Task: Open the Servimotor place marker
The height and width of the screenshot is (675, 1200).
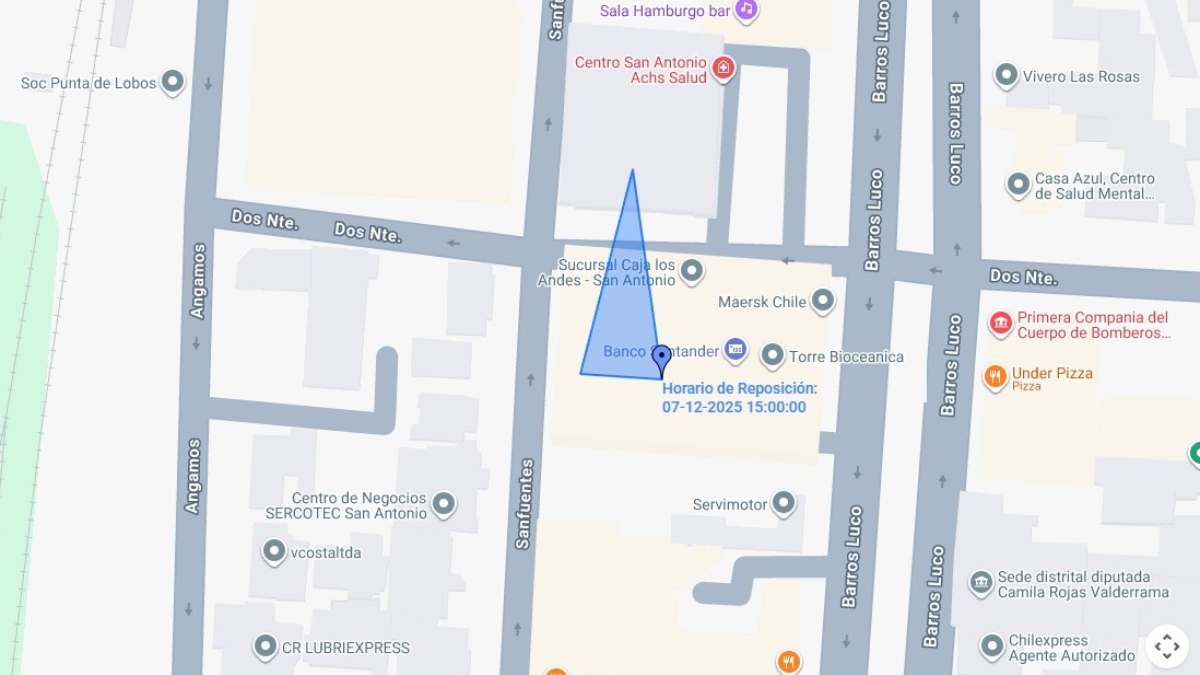Action: point(784,503)
